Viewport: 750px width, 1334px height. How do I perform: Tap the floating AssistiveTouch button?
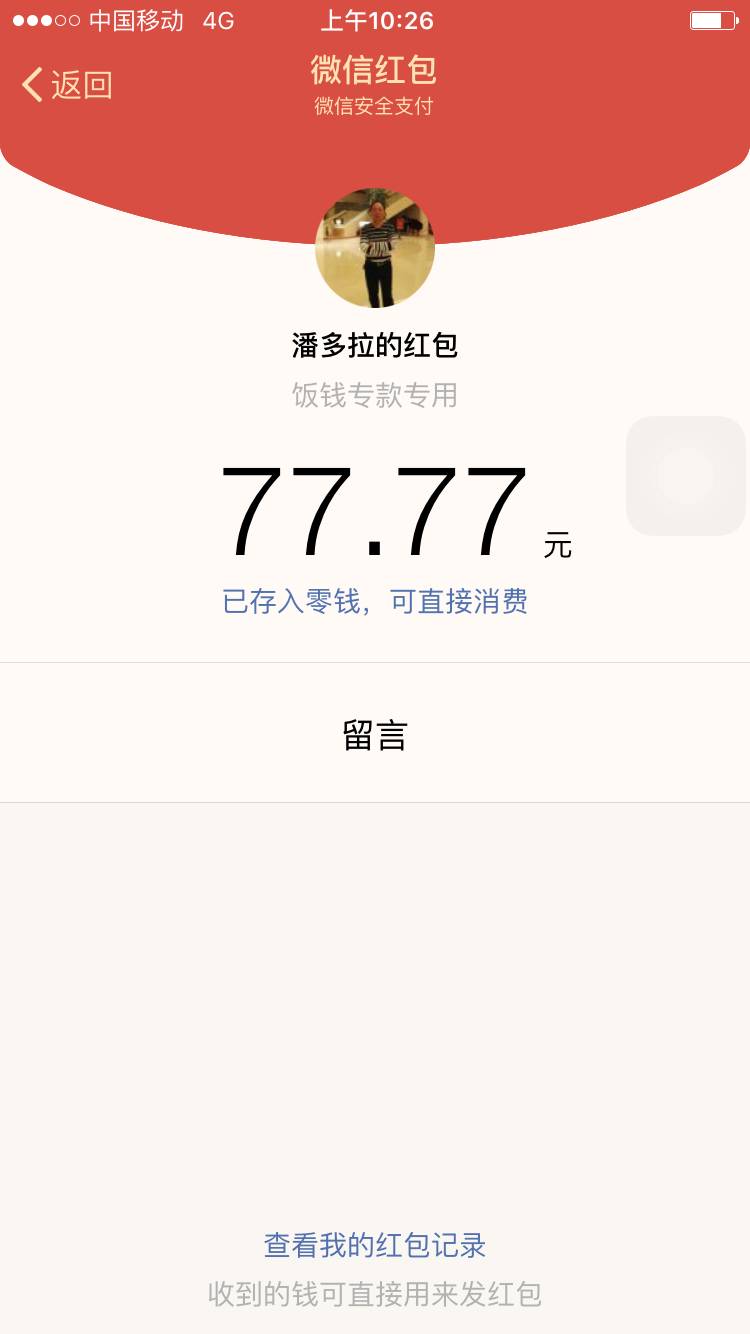coord(686,476)
